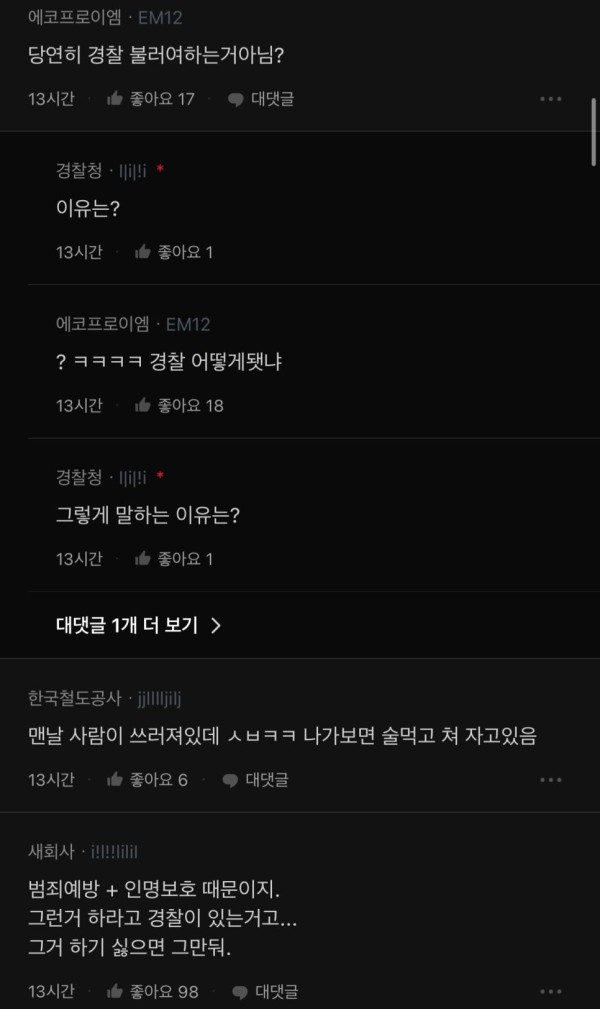600x1009 pixels.
Task: Reply to 새회사's comment
Action: click(x=264, y=992)
